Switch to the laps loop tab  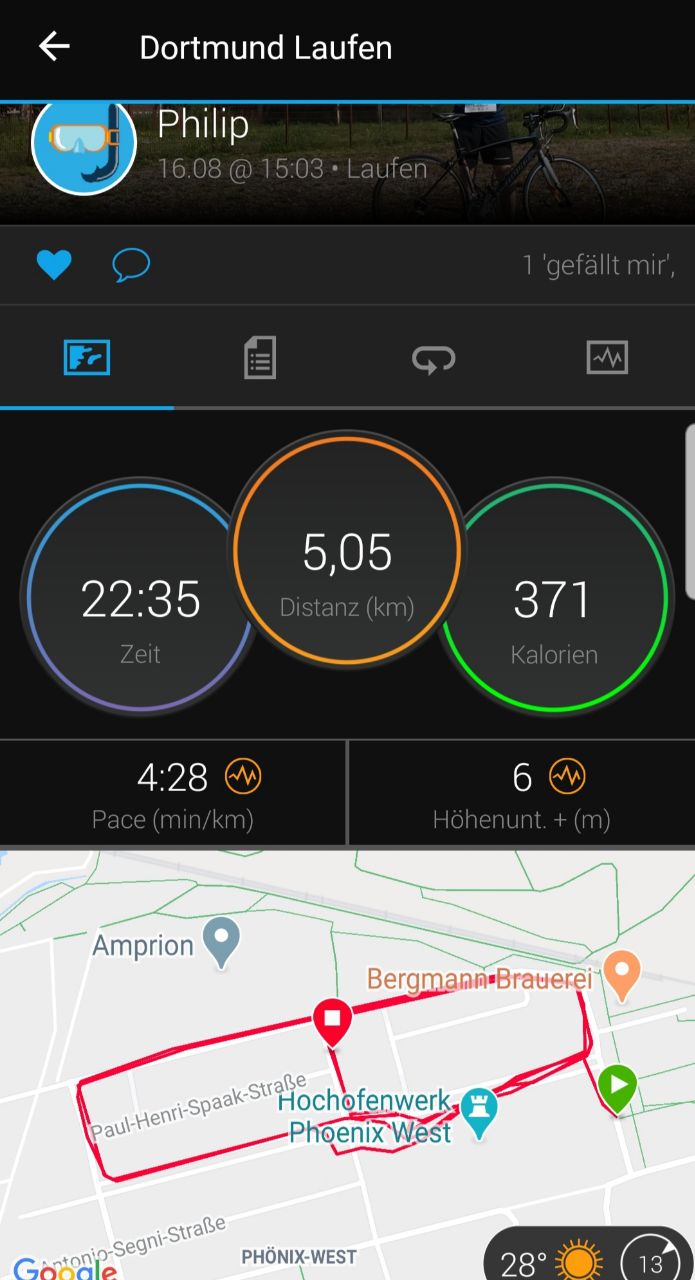pyautogui.click(x=433, y=358)
